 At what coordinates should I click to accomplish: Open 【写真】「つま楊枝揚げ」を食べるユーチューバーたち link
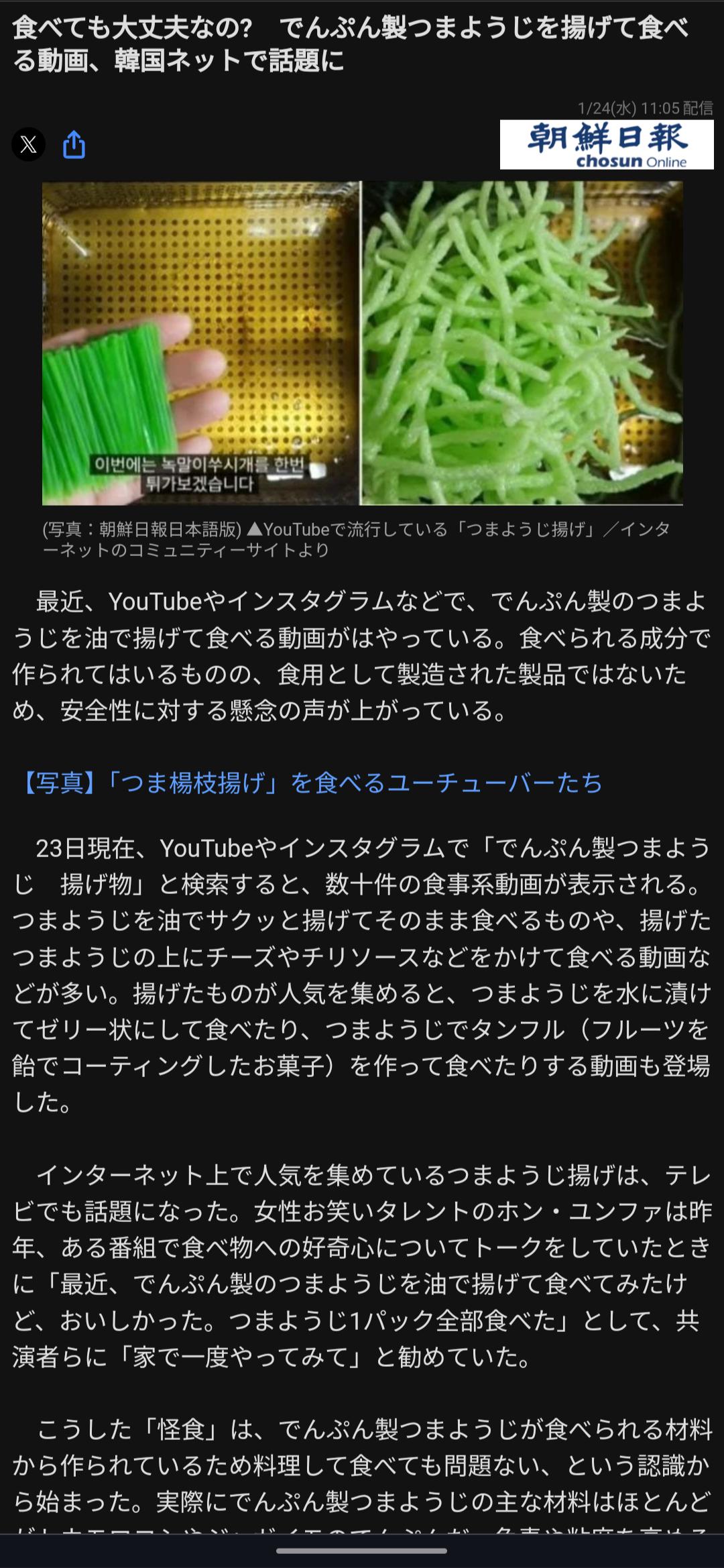(x=312, y=783)
